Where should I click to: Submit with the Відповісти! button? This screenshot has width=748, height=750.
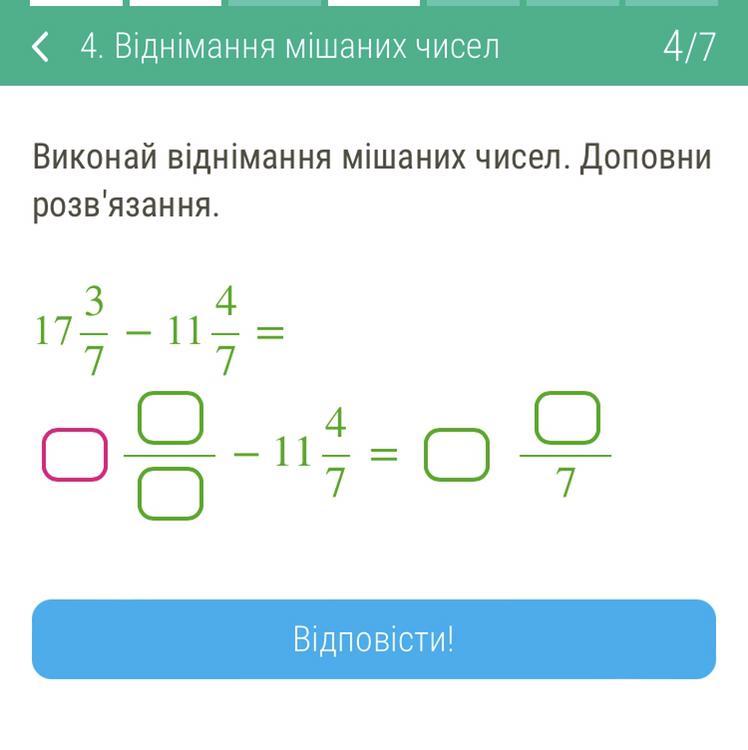374,639
